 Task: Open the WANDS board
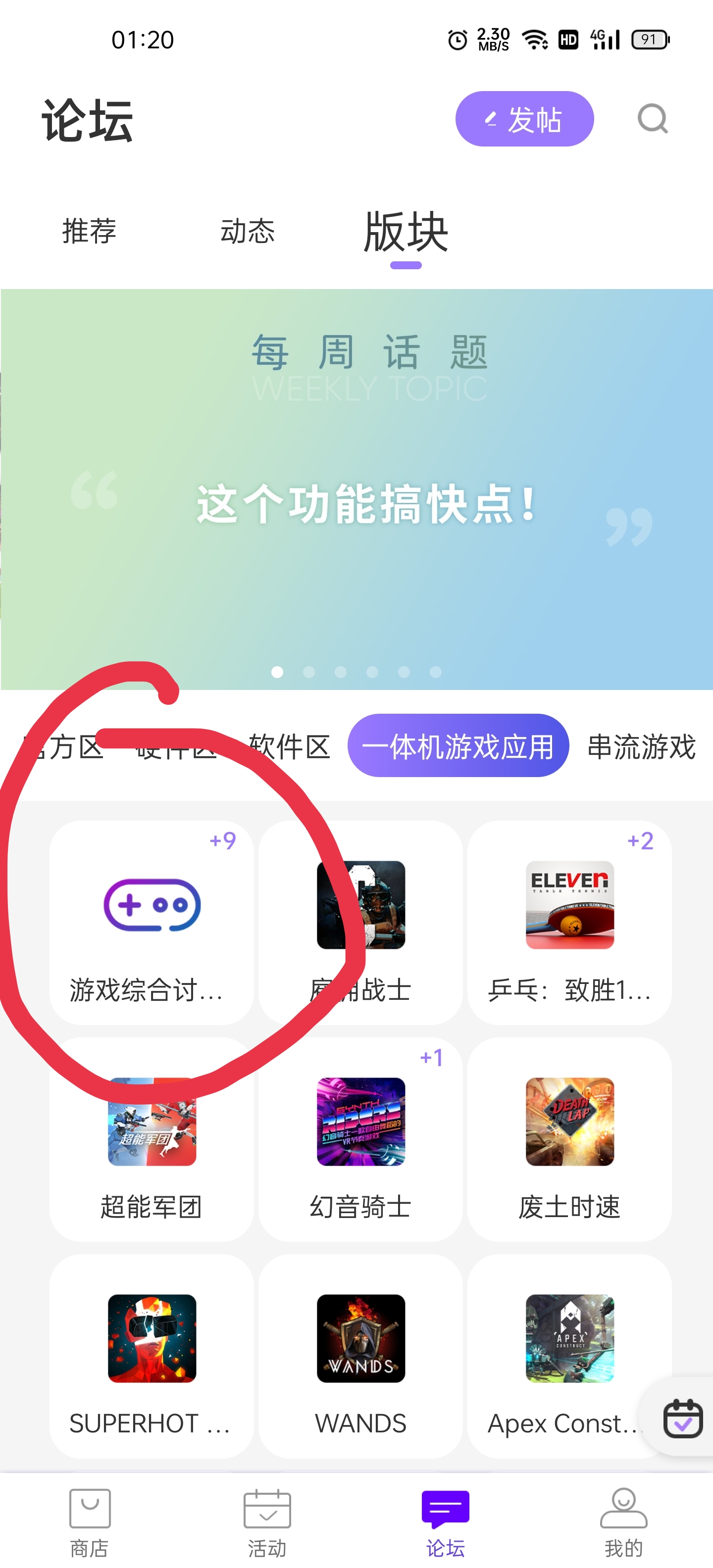coord(360,1355)
